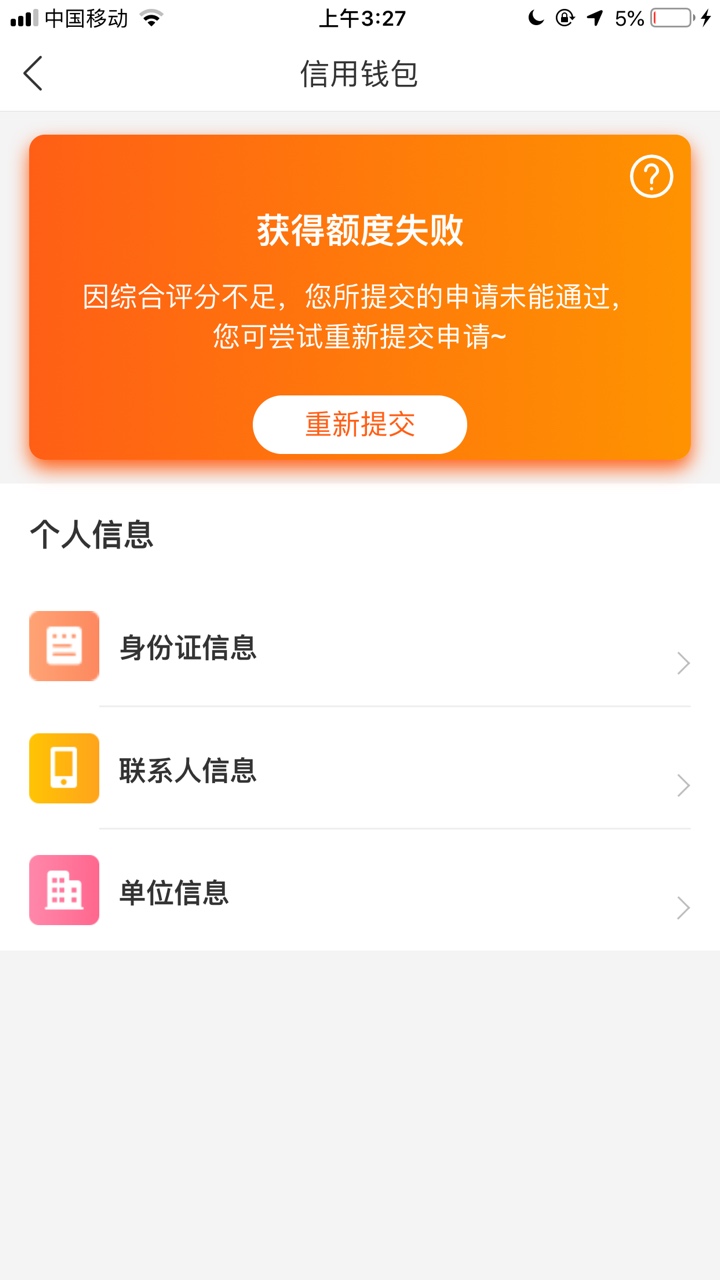
Task: Open 单位信息 row
Action: [x=360, y=891]
